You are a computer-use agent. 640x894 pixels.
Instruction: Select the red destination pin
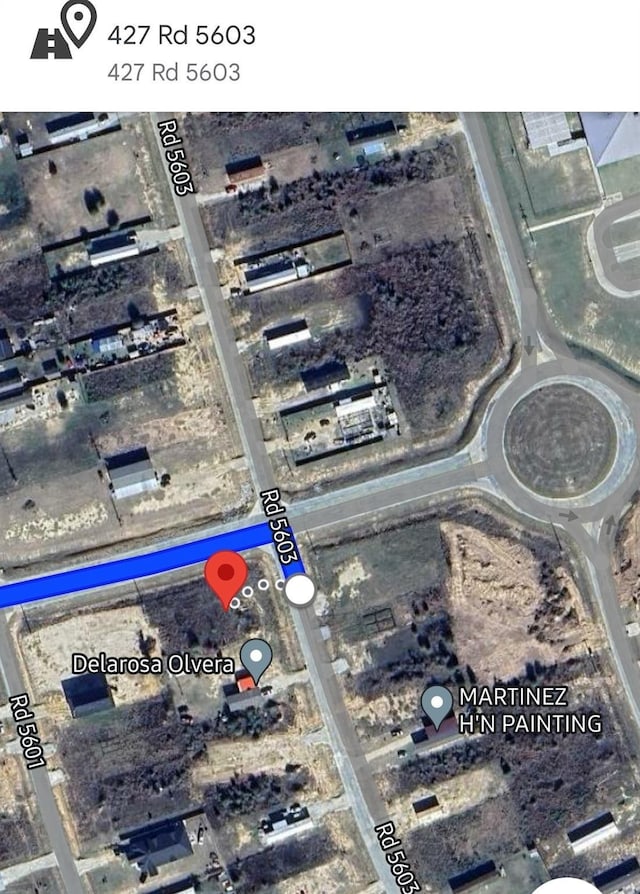[x=226, y=575]
